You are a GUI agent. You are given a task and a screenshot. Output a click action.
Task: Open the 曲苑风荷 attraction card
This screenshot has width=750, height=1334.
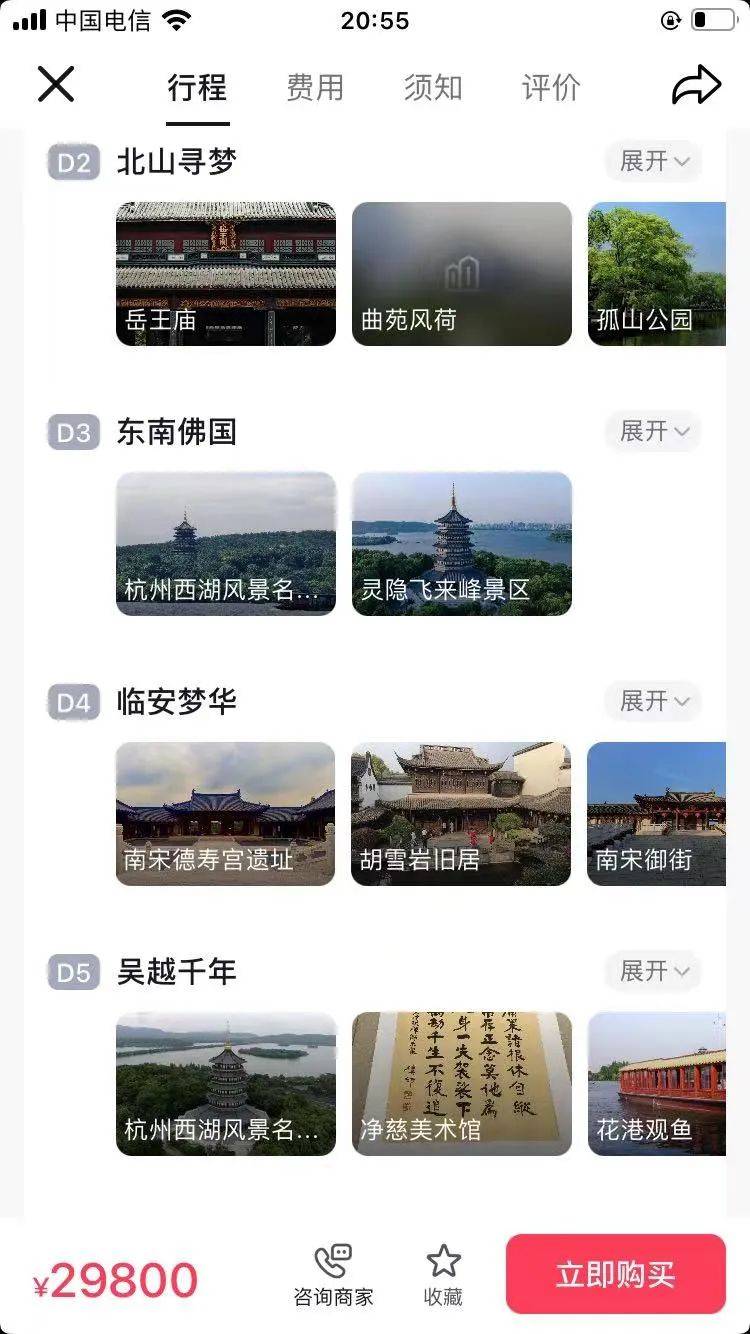point(462,274)
